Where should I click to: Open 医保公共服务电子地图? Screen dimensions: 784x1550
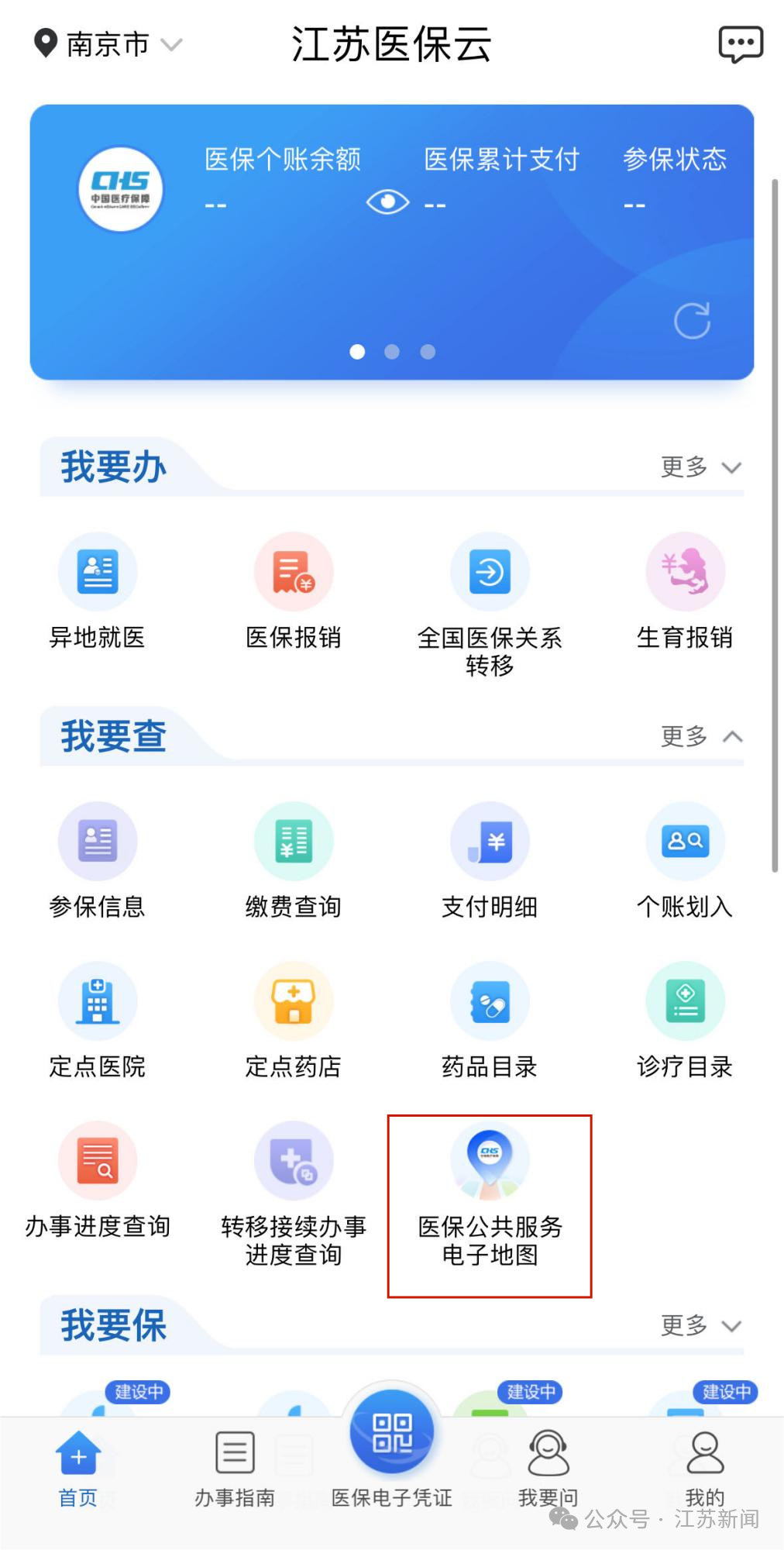[x=490, y=1195]
